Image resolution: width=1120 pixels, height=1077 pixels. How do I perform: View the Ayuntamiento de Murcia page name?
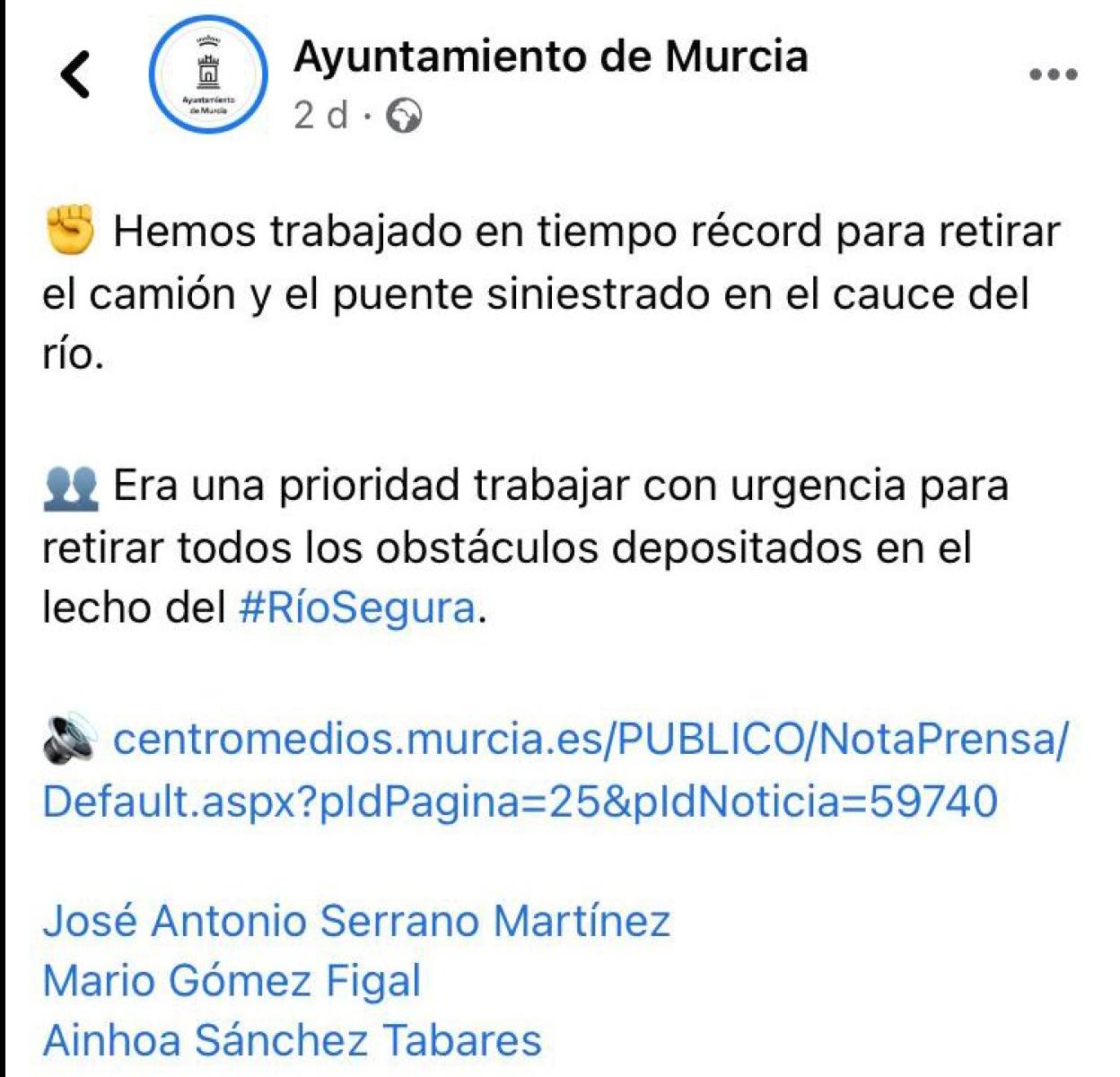point(550,57)
